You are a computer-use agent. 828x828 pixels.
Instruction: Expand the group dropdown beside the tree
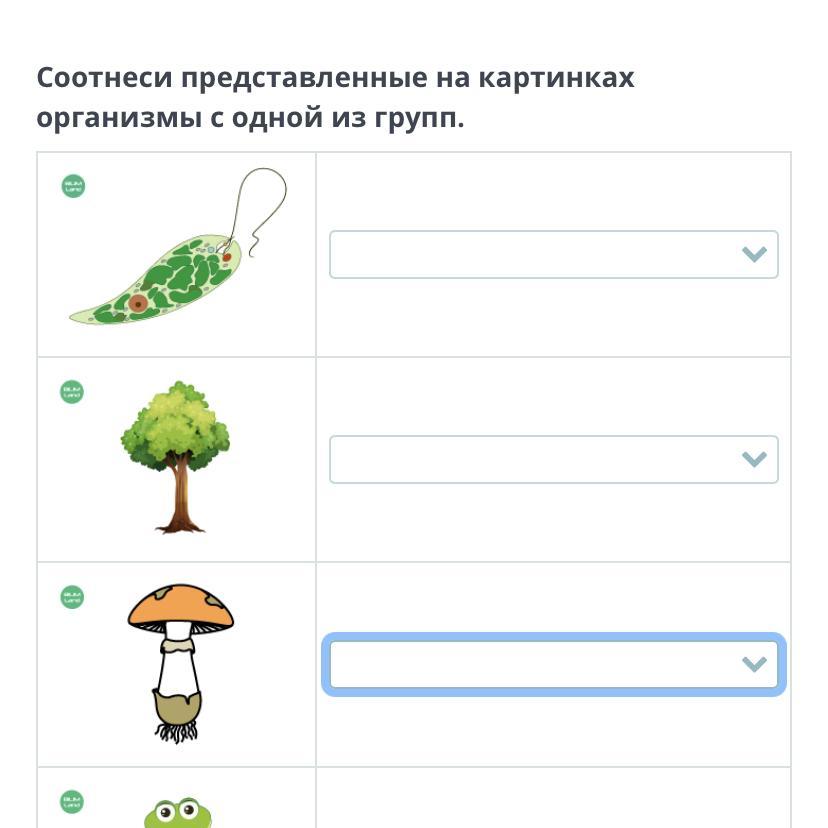click(553, 459)
